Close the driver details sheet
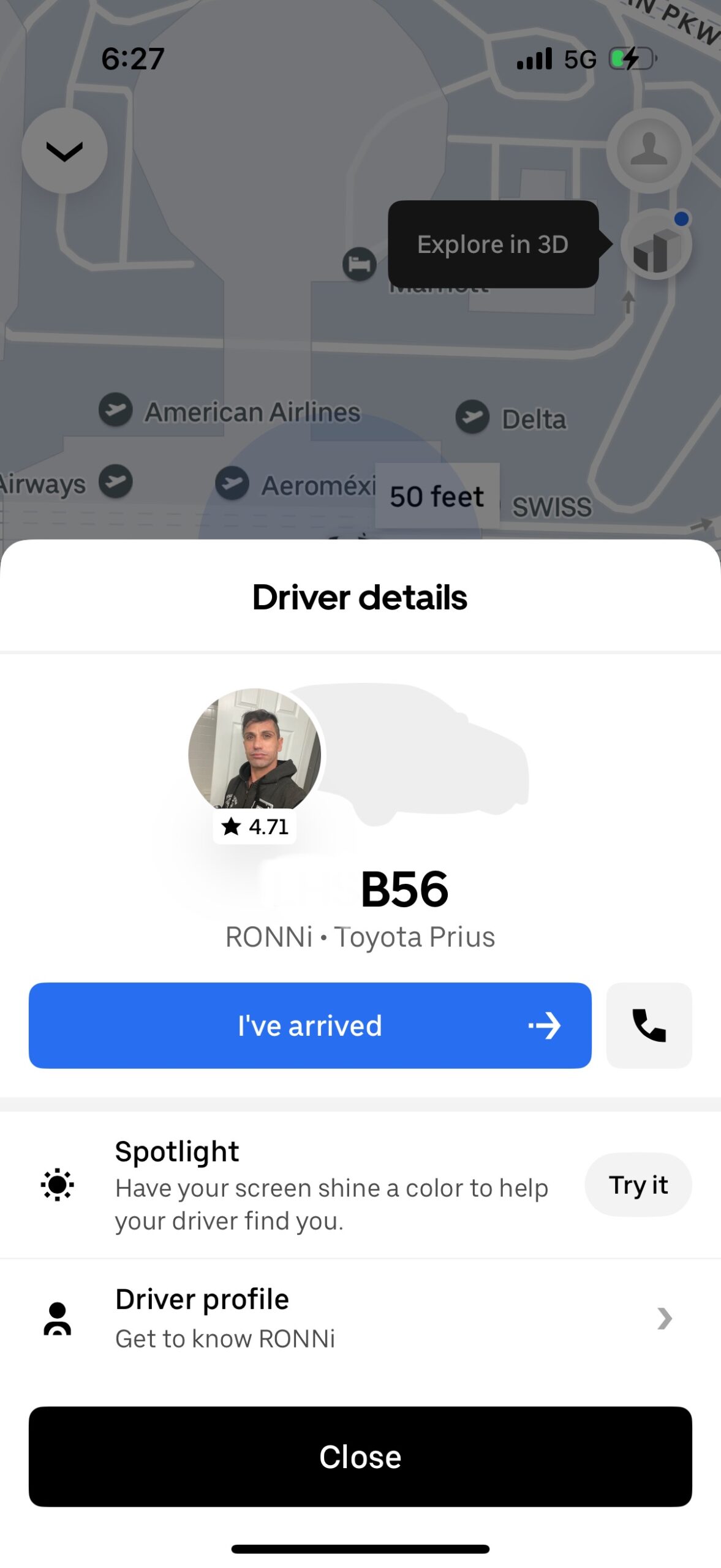 [x=360, y=1457]
